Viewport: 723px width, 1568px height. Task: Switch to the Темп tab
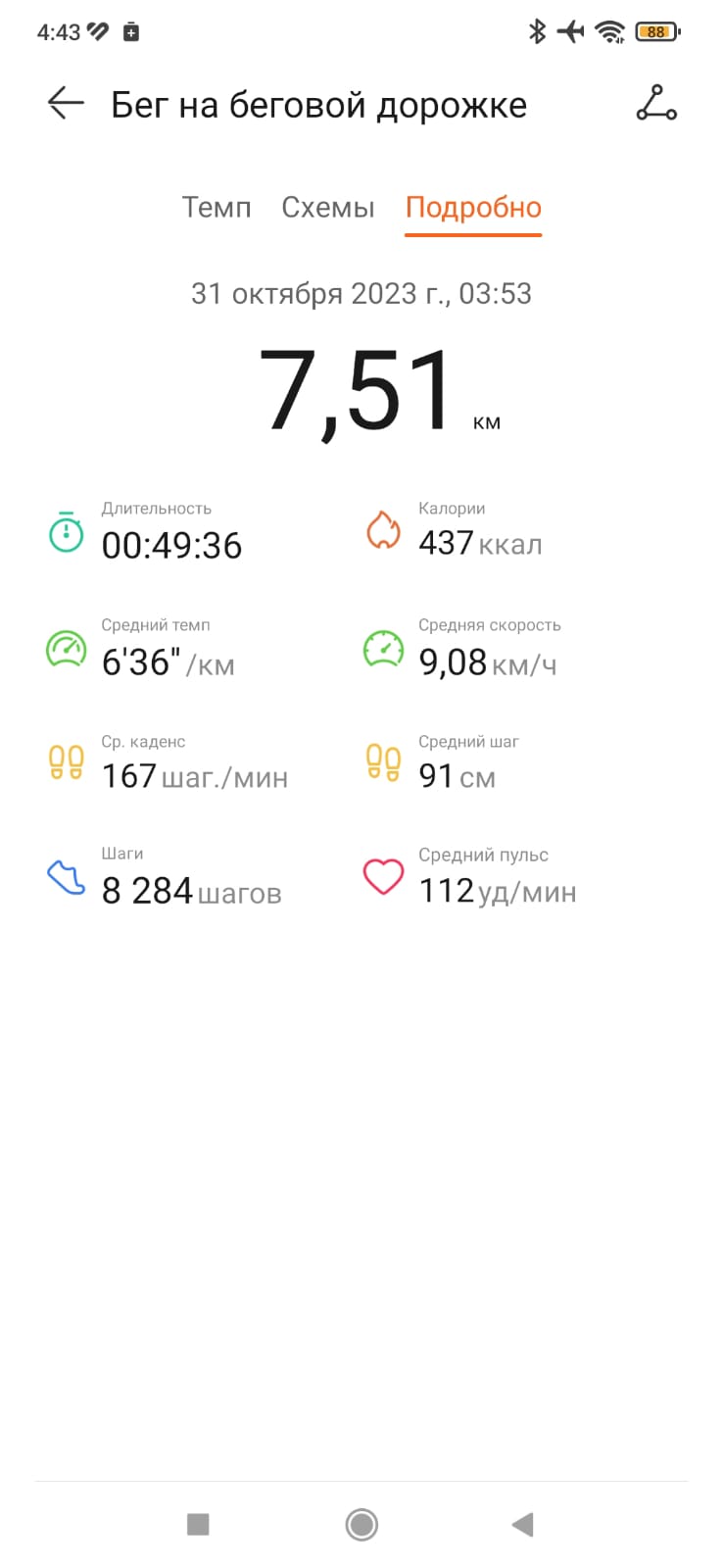(x=217, y=208)
